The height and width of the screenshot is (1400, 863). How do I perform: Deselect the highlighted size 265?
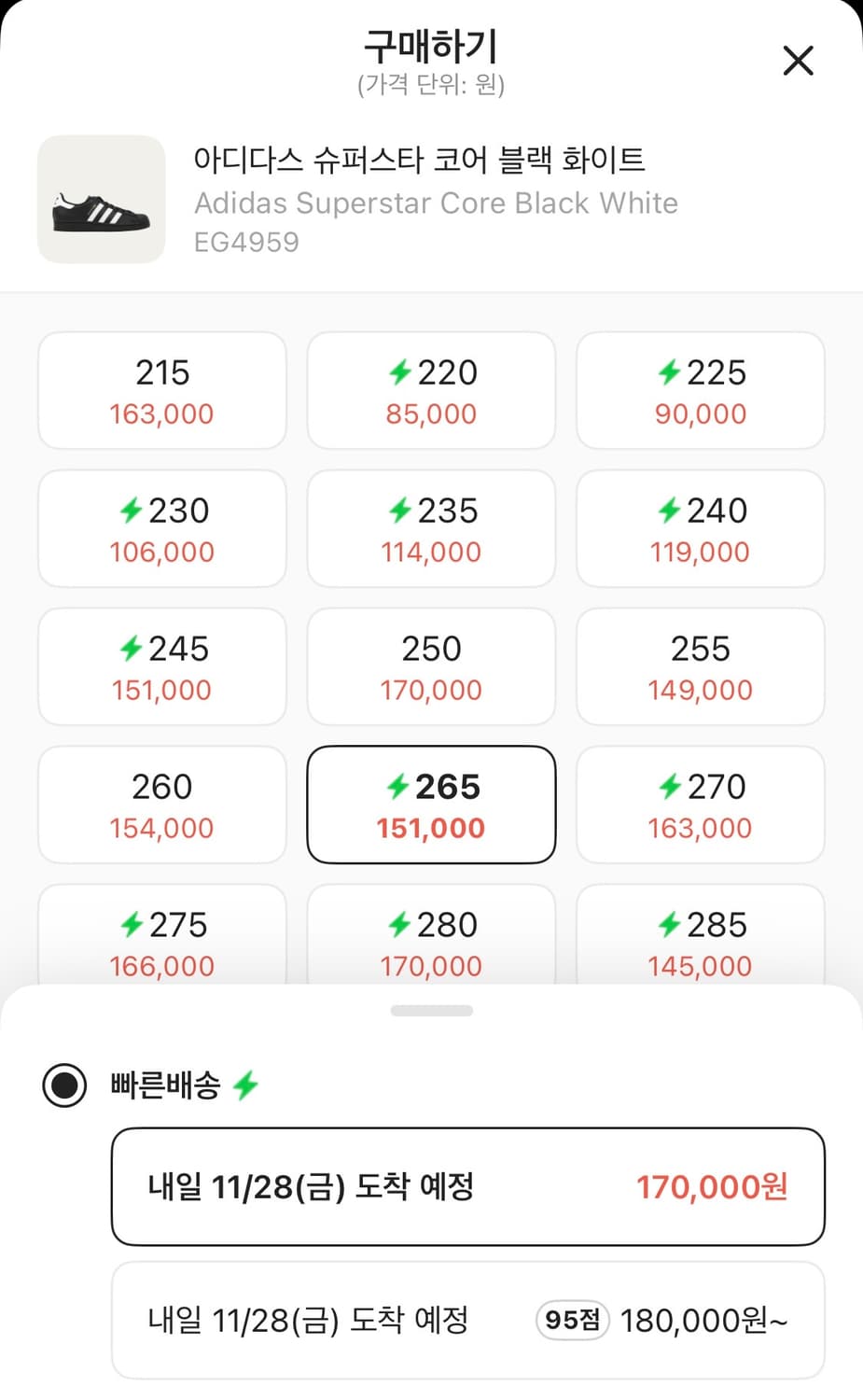[430, 805]
